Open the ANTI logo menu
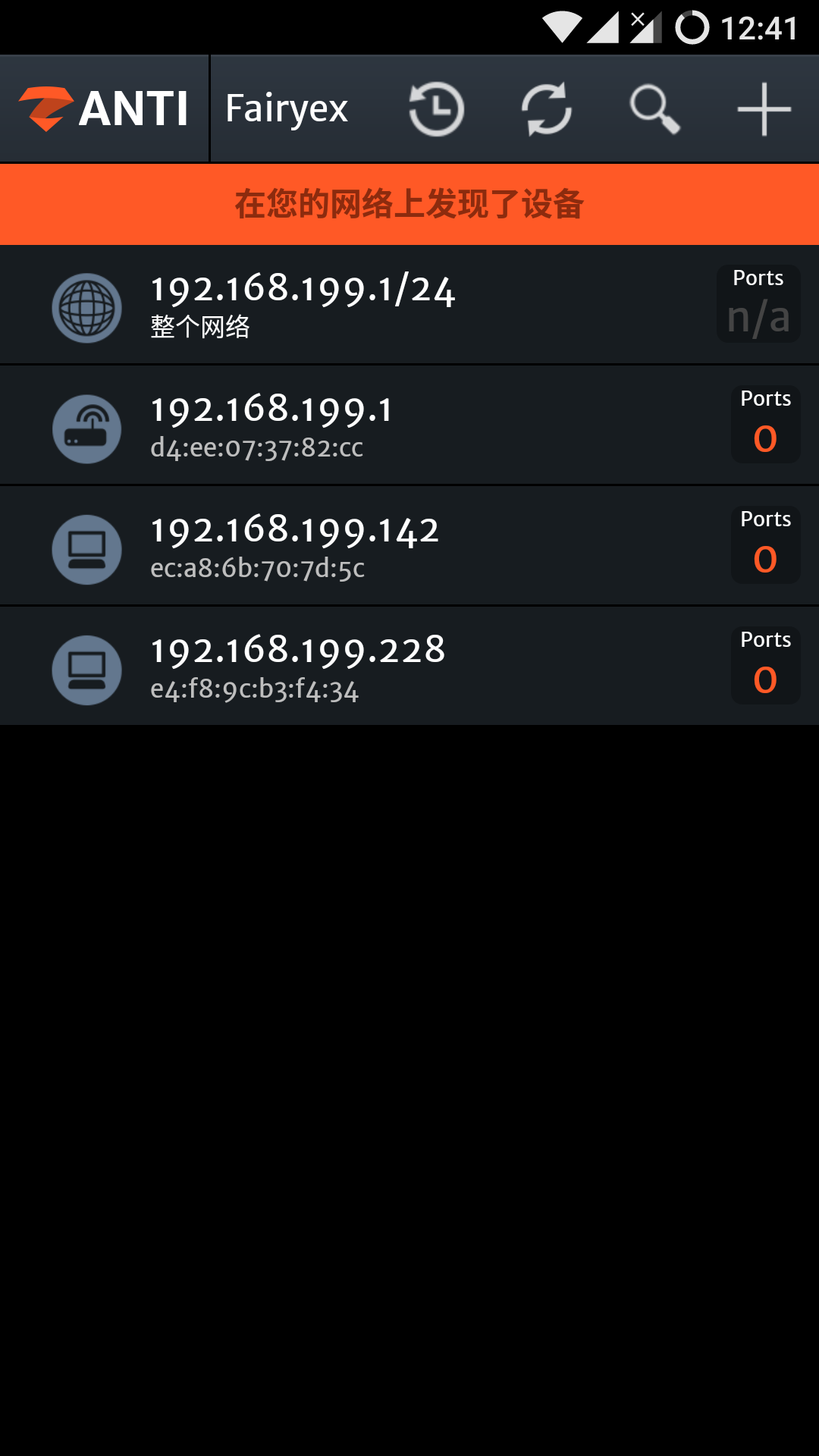This screenshot has width=819, height=1456. click(x=104, y=108)
